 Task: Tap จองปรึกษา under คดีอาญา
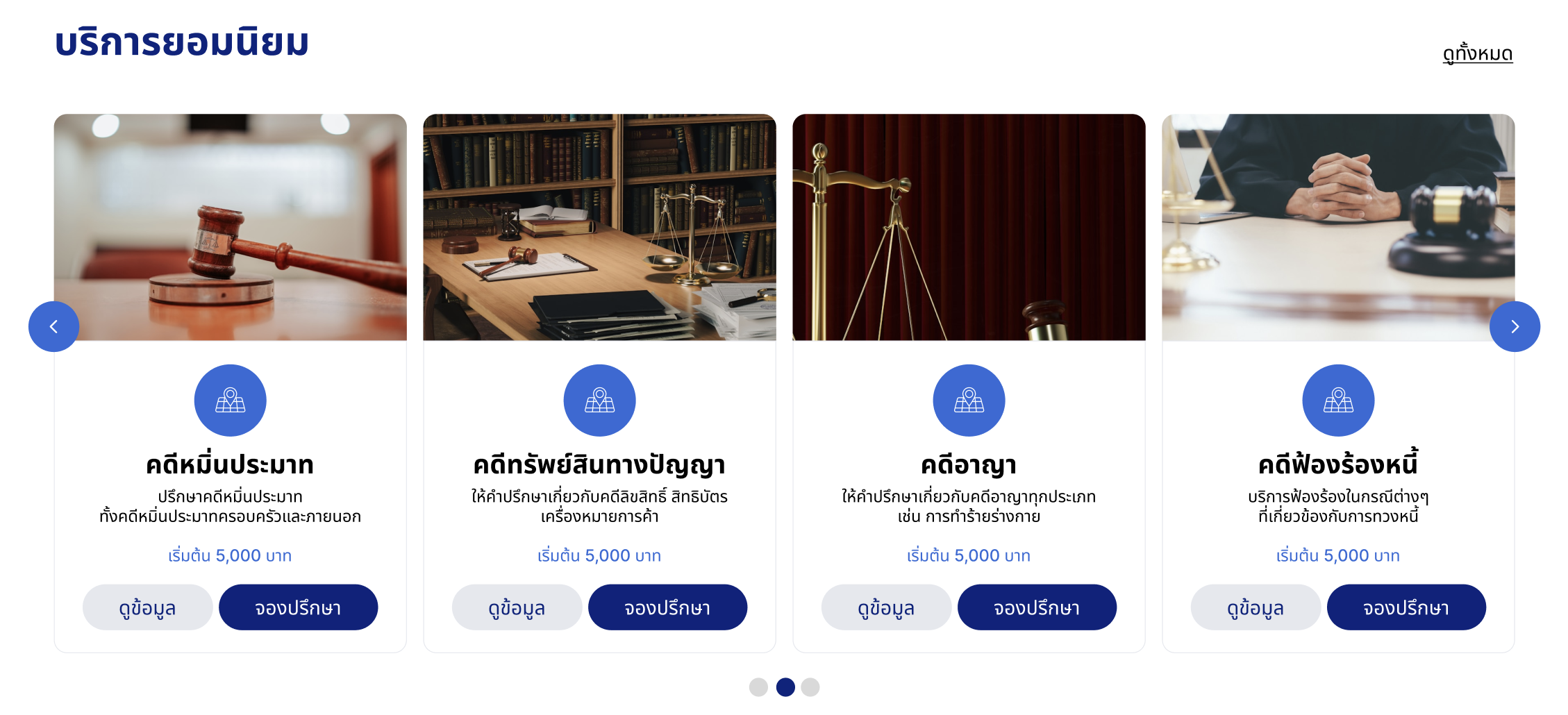pos(1037,607)
